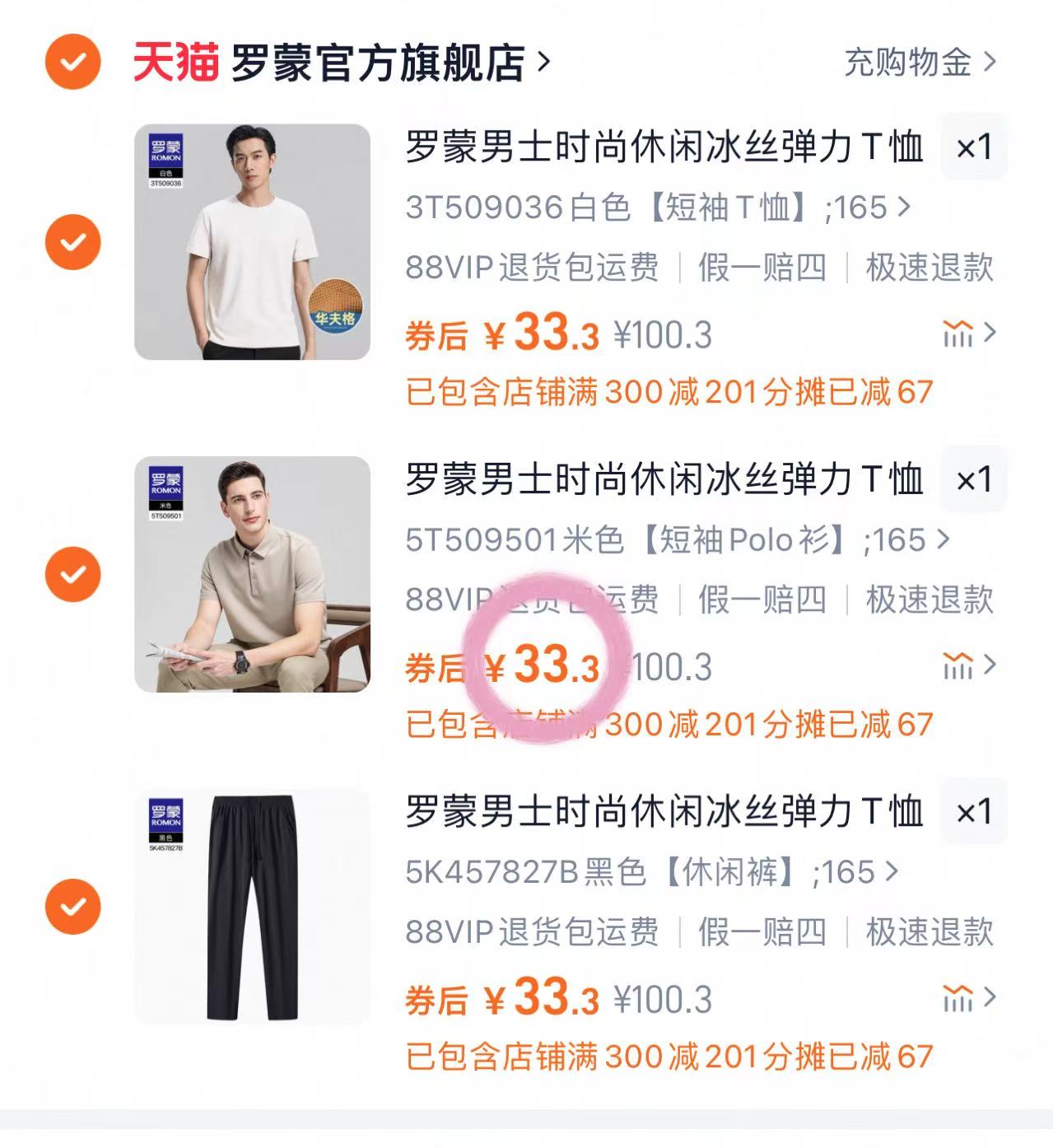This screenshot has width=1053, height=1148.
Task: View price details for white 短袖T恤
Action: pyautogui.click(x=969, y=334)
